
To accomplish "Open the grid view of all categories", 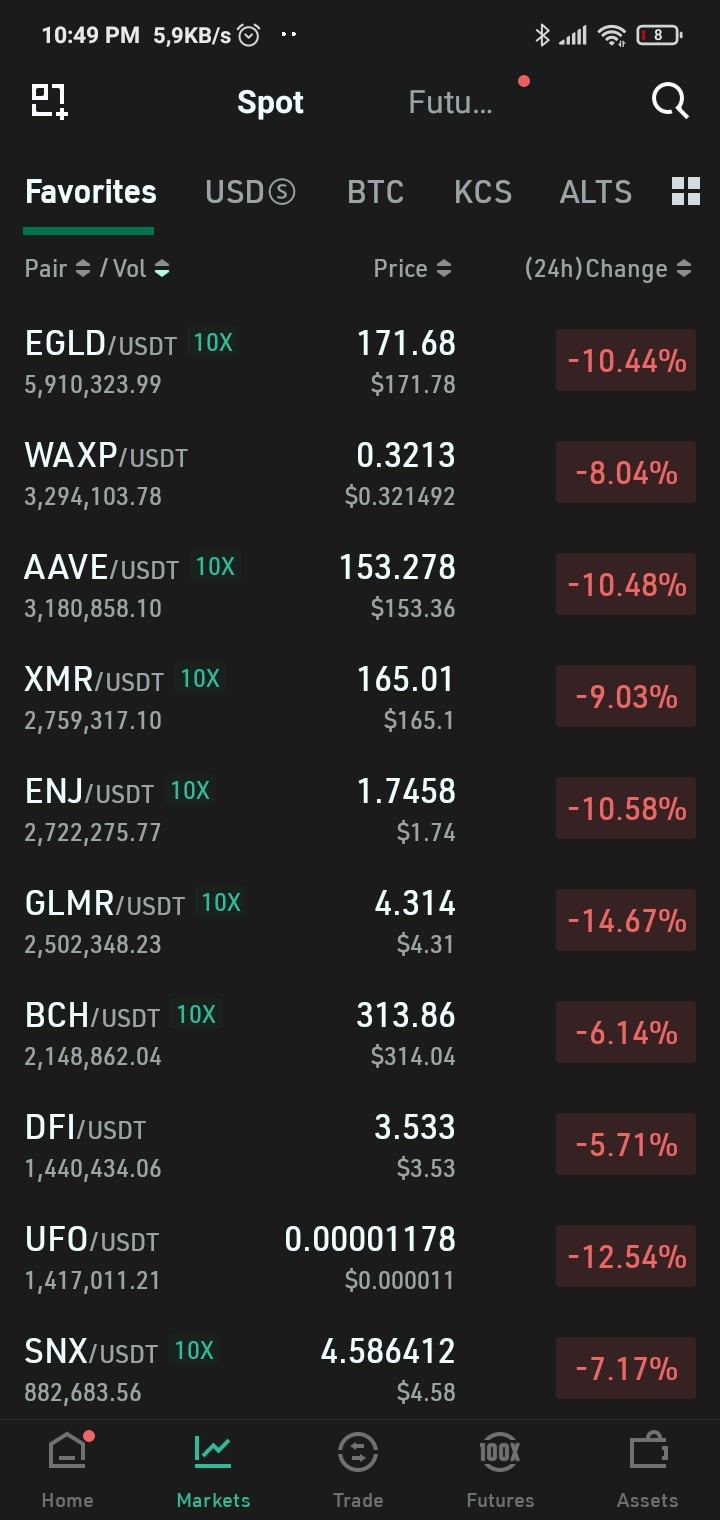I will click(686, 191).
